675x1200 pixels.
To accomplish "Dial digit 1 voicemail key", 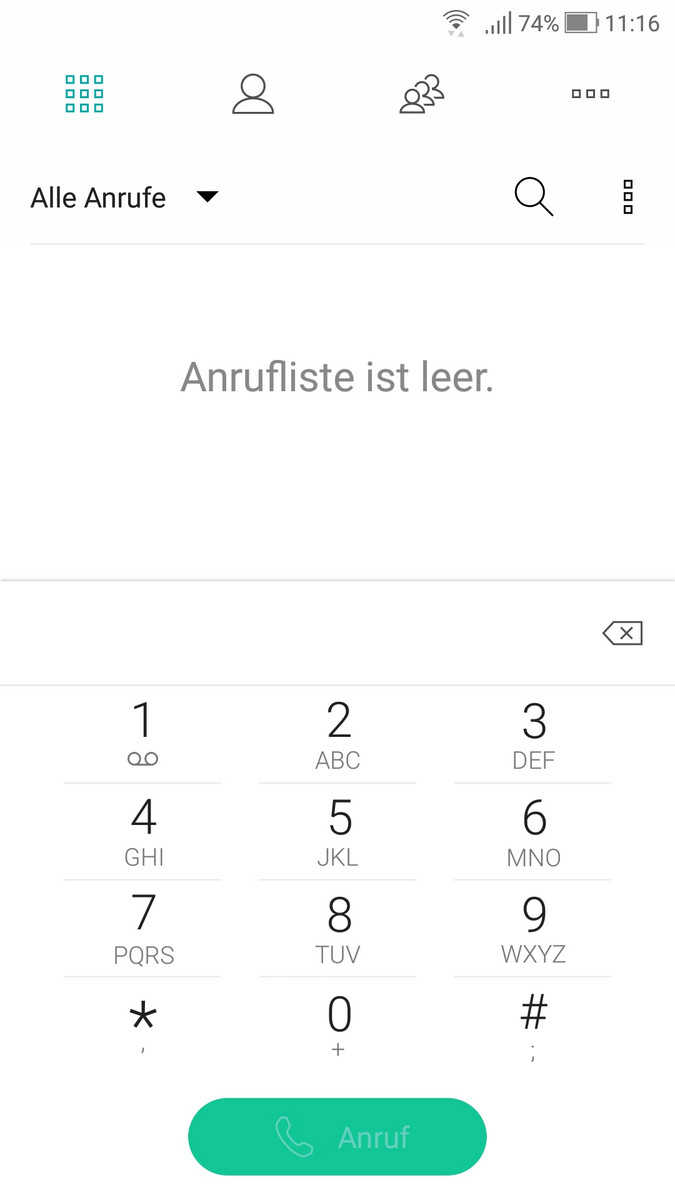I will click(143, 735).
